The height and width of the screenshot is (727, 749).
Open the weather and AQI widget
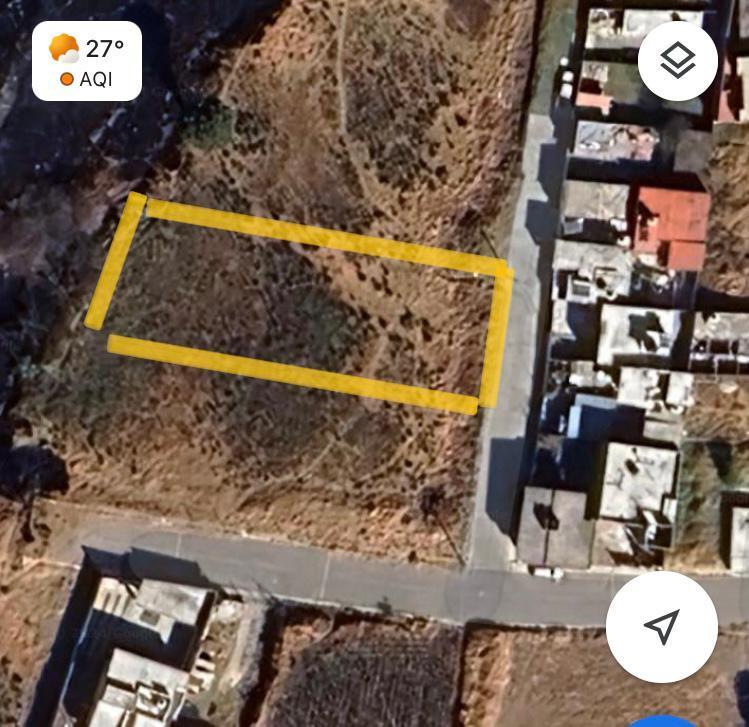coord(87,61)
